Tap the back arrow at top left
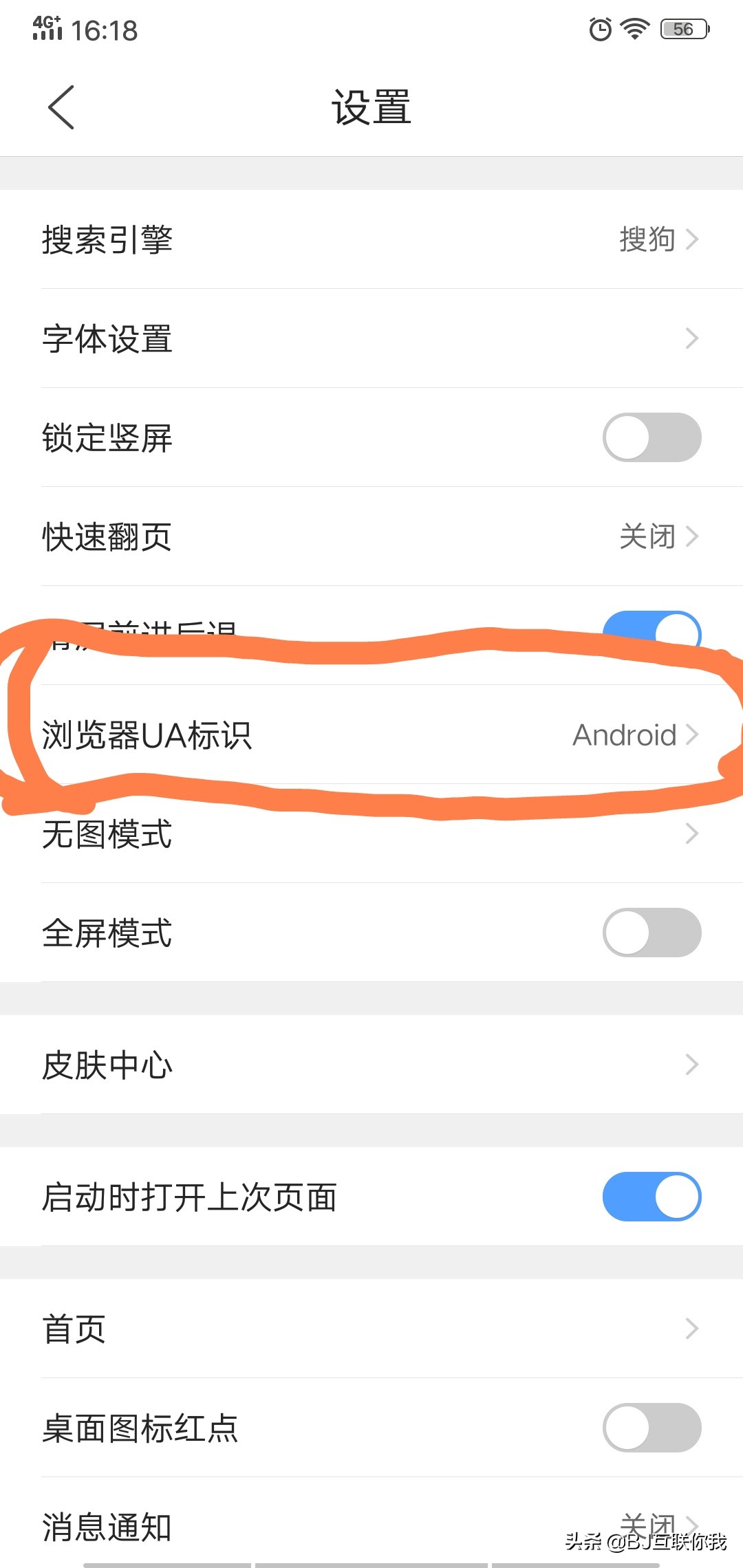743x1568 pixels. click(x=61, y=107)
